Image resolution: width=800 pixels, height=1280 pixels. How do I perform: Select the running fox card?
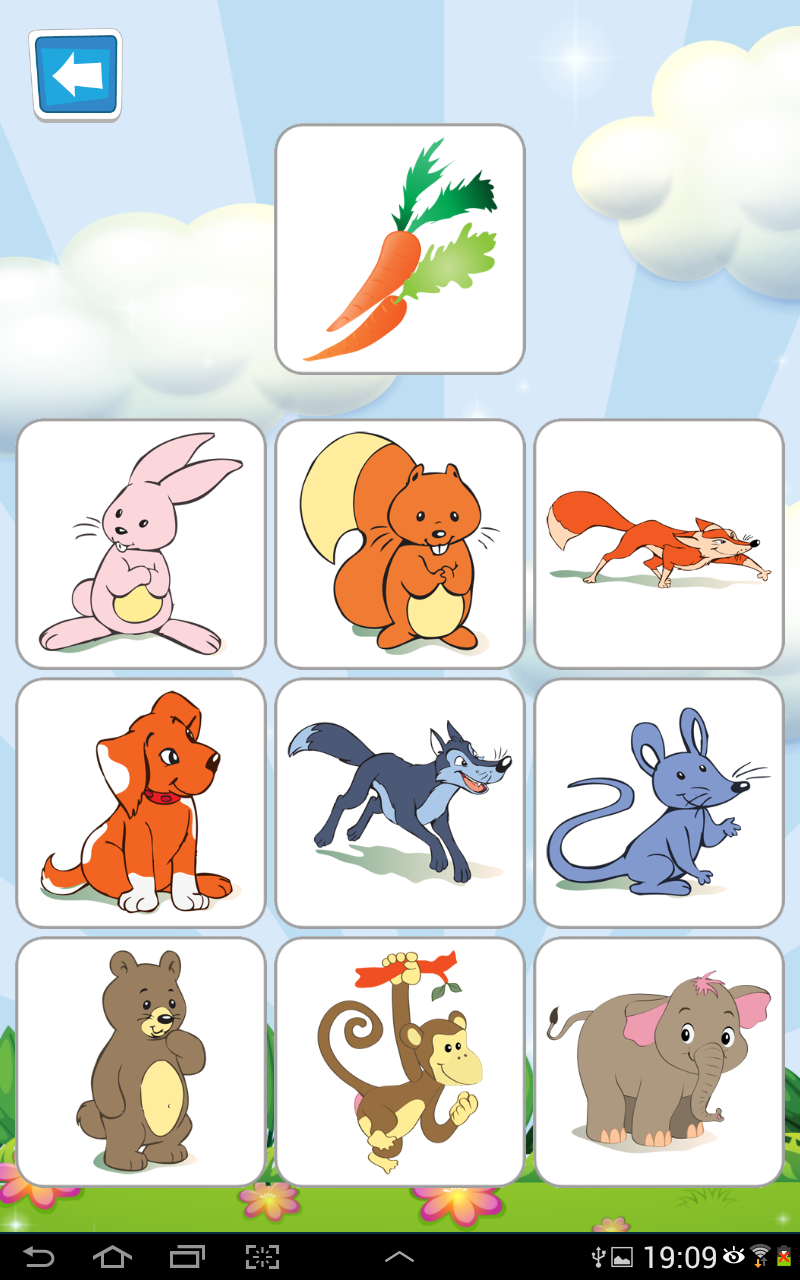[x=658, y=543]
